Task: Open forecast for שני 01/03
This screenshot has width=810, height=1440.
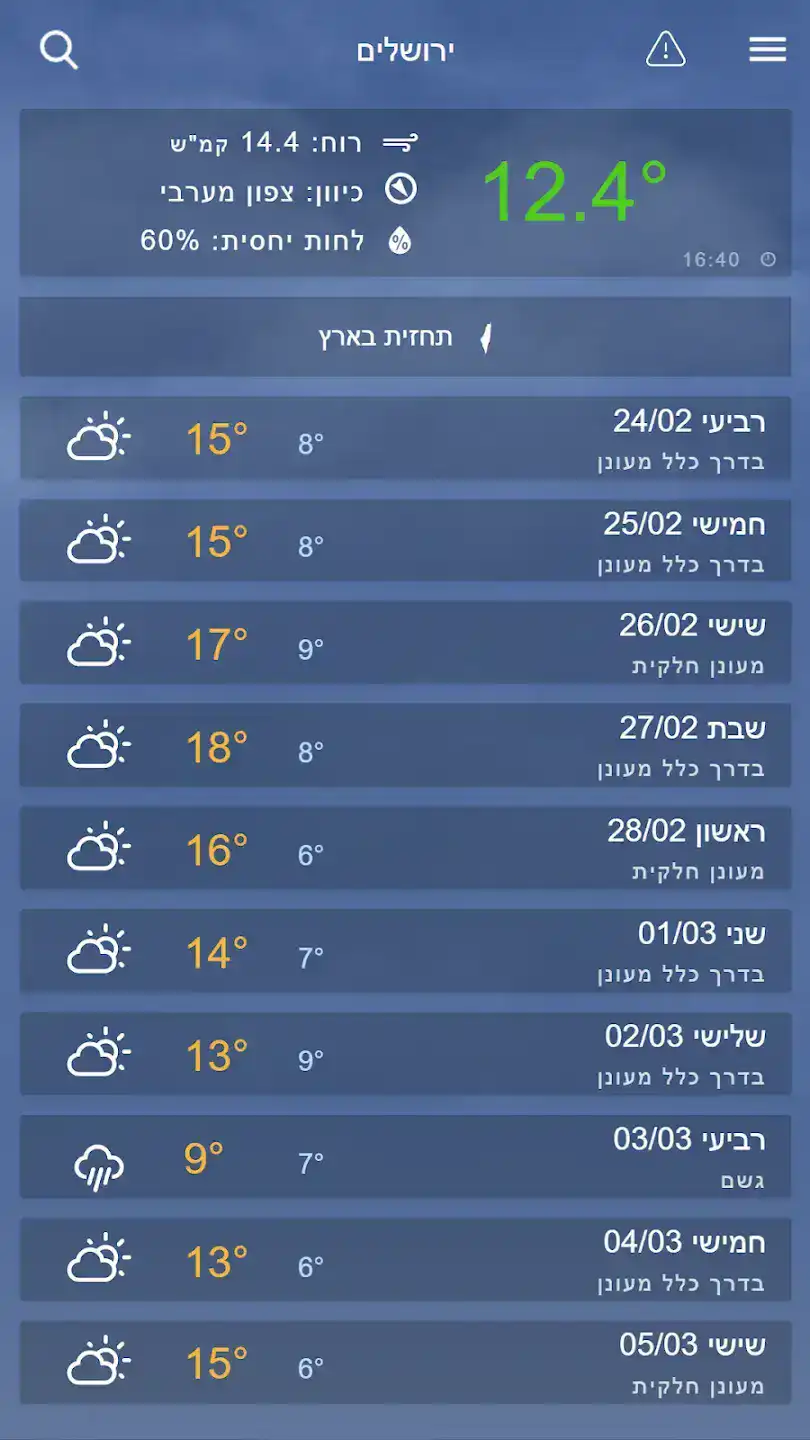Action: point(405,952)
